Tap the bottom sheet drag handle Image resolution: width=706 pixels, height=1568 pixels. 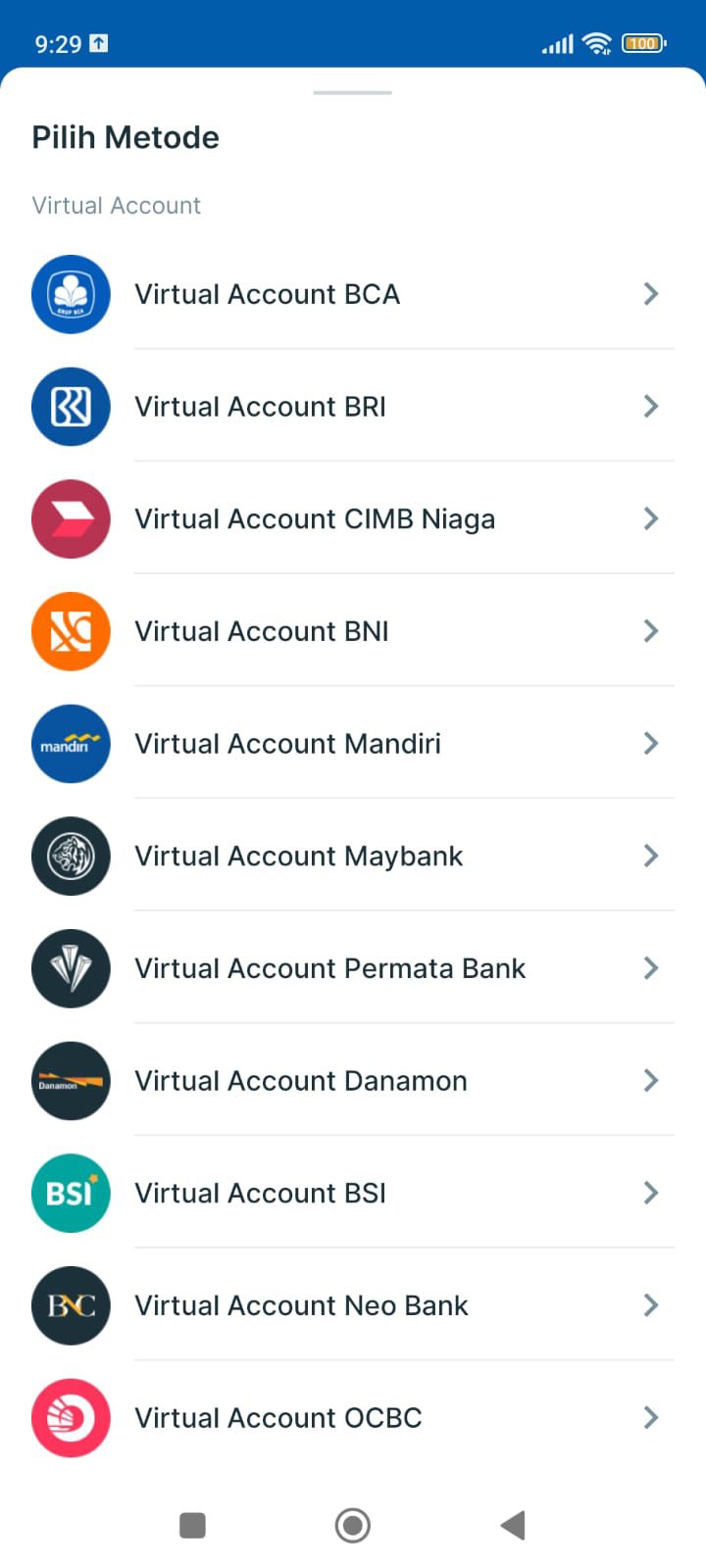353,93
